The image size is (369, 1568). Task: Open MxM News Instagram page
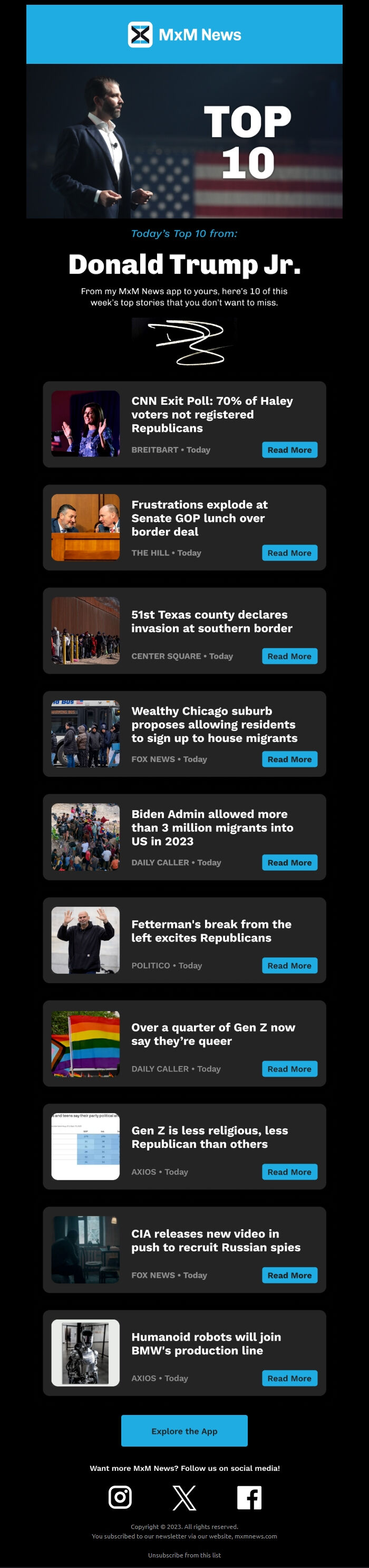click(120, 1497)
